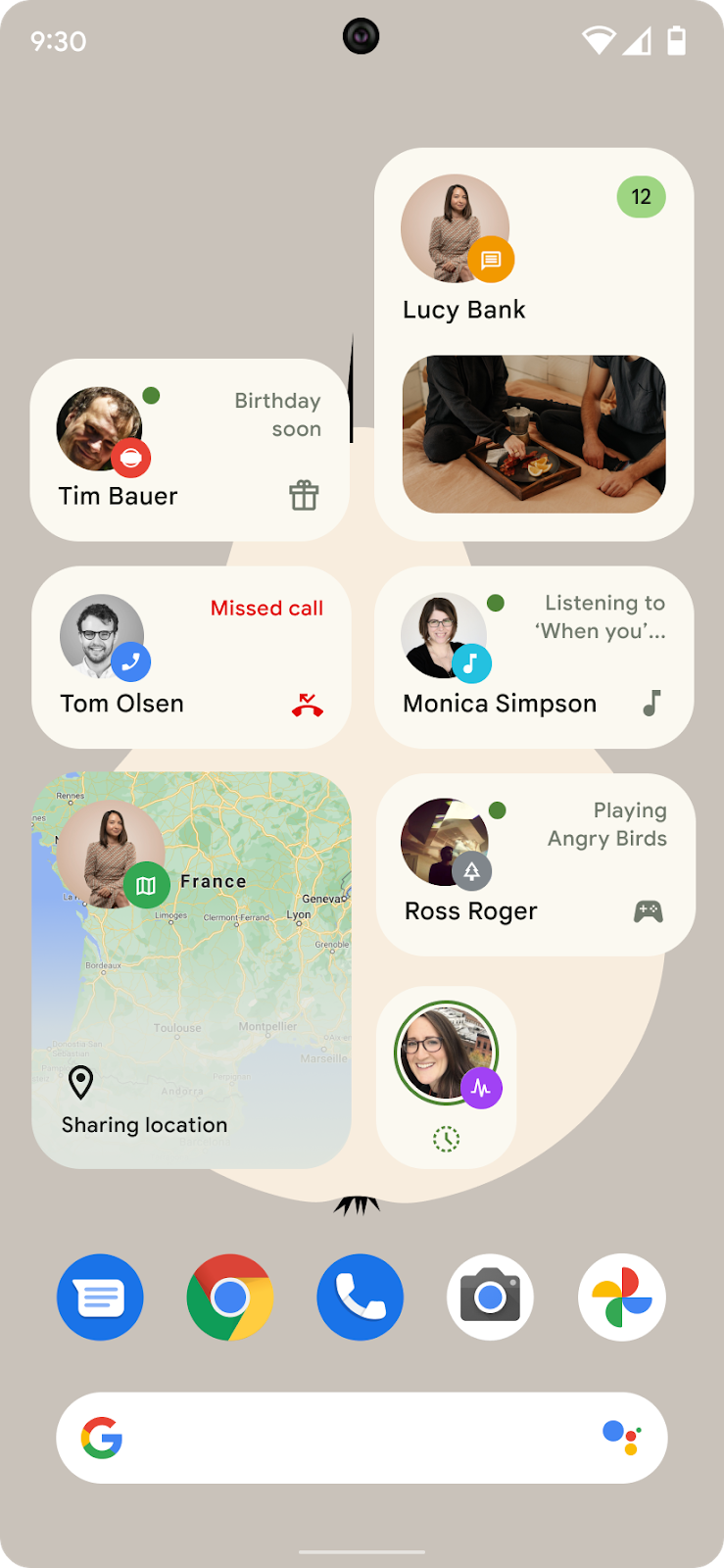This screenshot has height=1568, width=724.
Task: Open Google Photos from the dock
Action: coord(621,1297)
